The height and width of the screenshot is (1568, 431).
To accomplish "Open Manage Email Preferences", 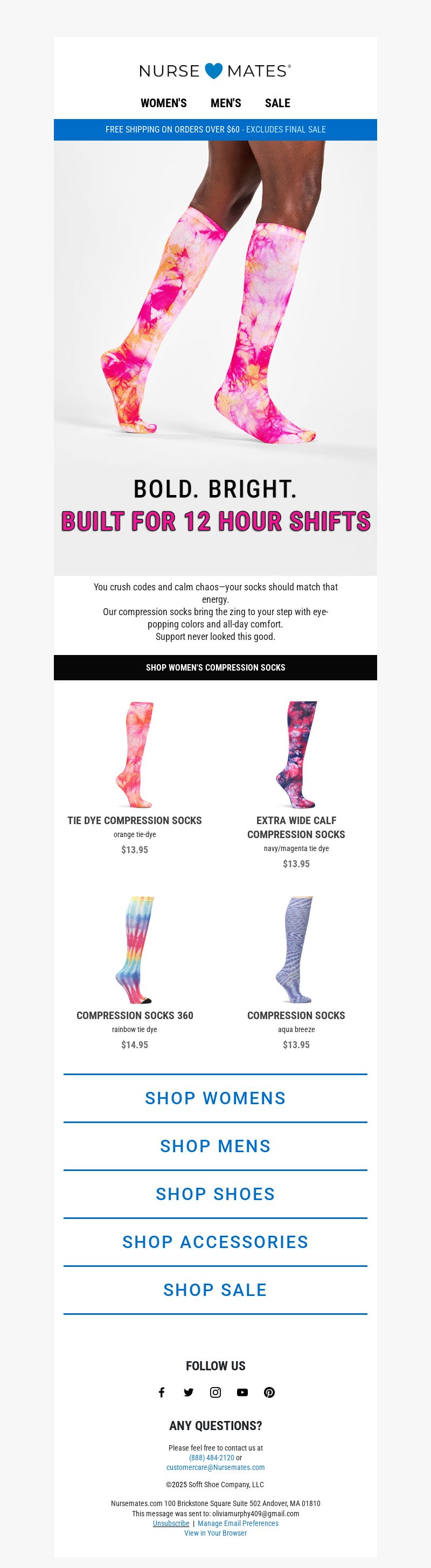I will coord(238,1523).
